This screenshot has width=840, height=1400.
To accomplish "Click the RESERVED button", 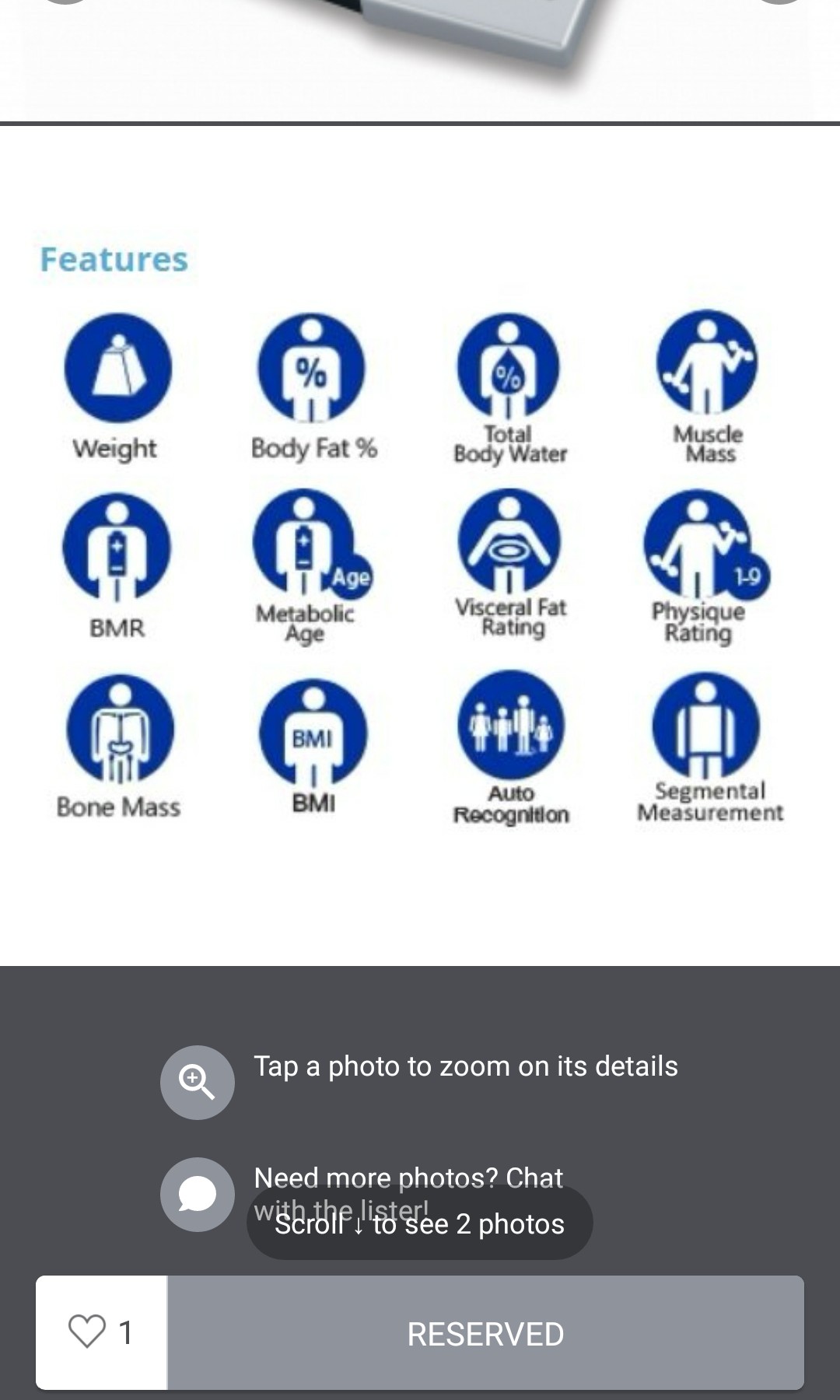I will [486, 1334].
